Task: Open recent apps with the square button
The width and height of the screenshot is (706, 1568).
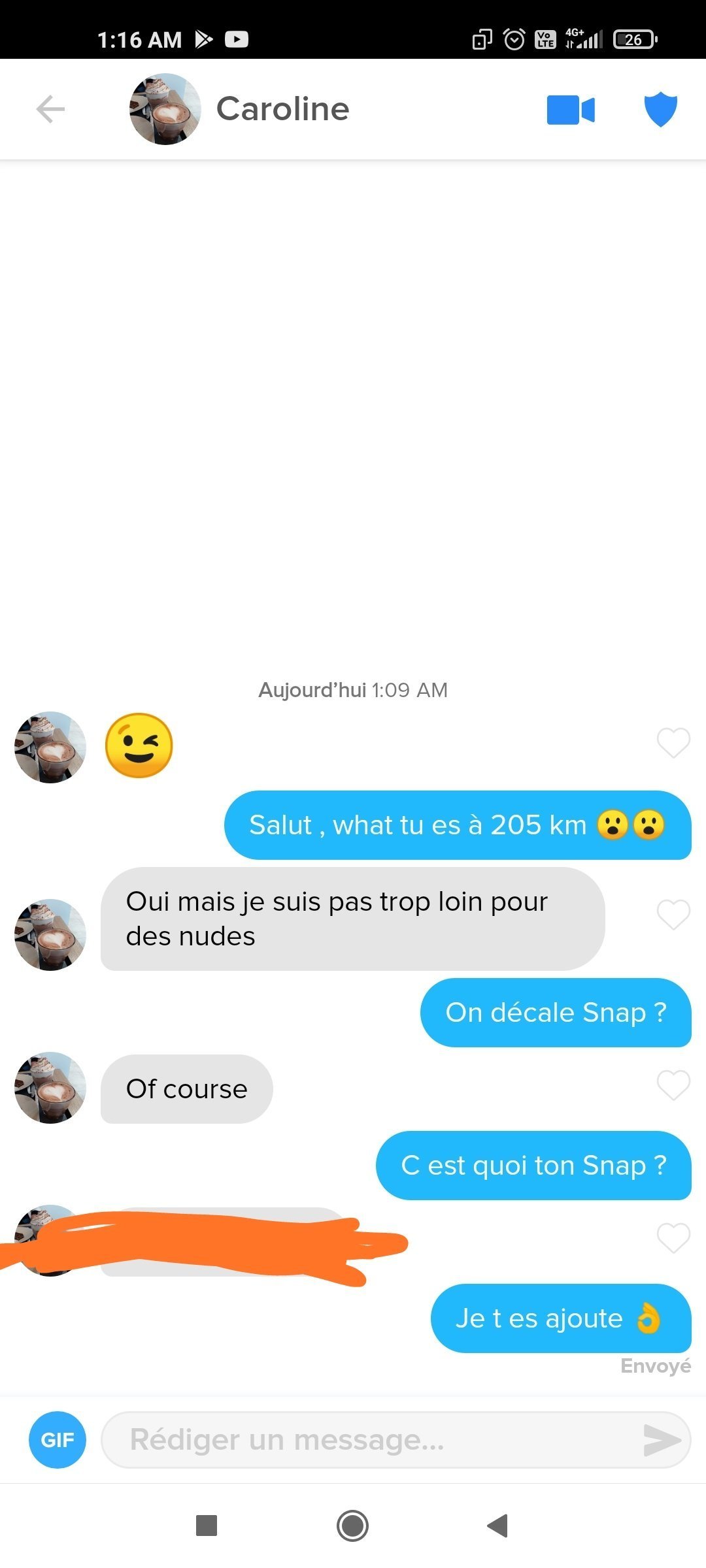Action: [207, 1526]
